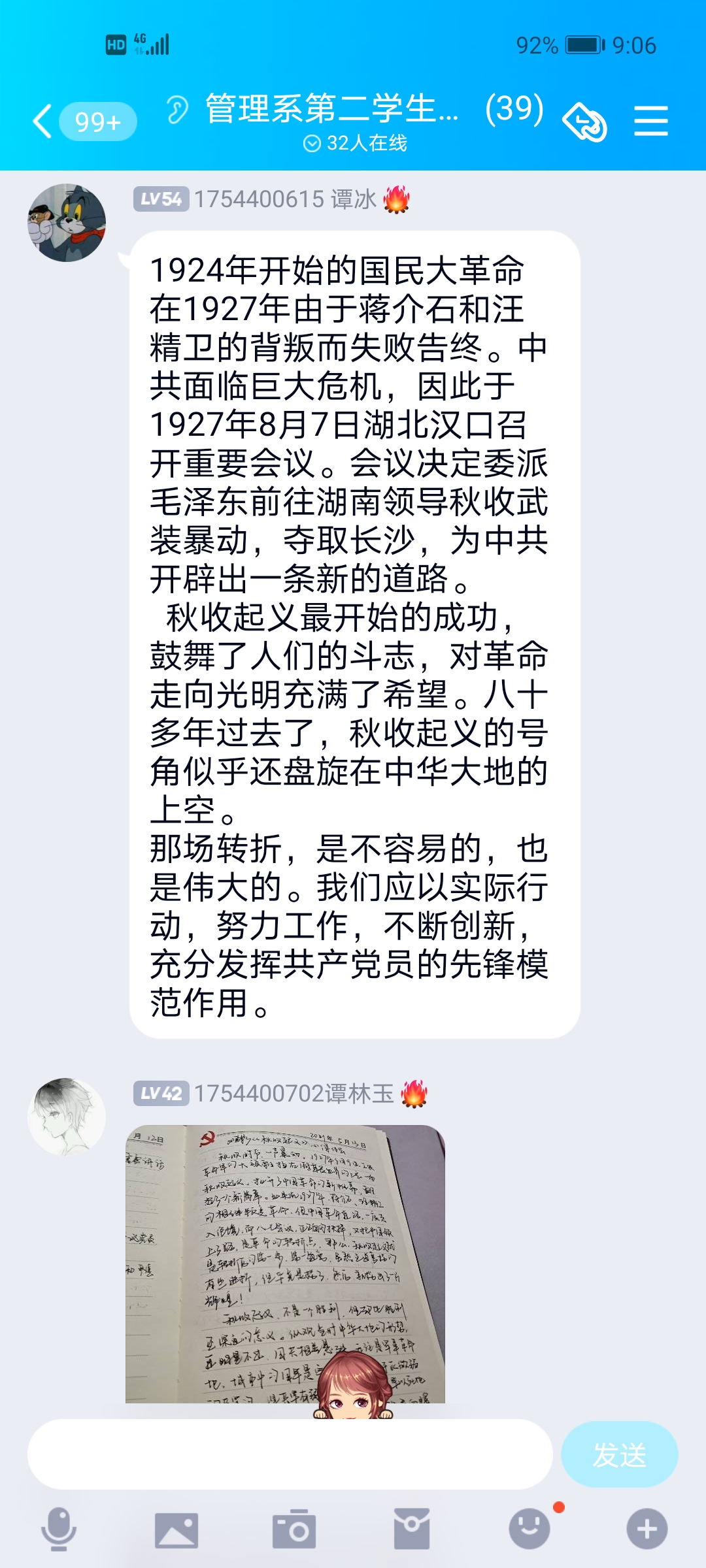Open the red envelope icon
The height and width of the screenshot is (1568, 706).
tap(412, 1529)
